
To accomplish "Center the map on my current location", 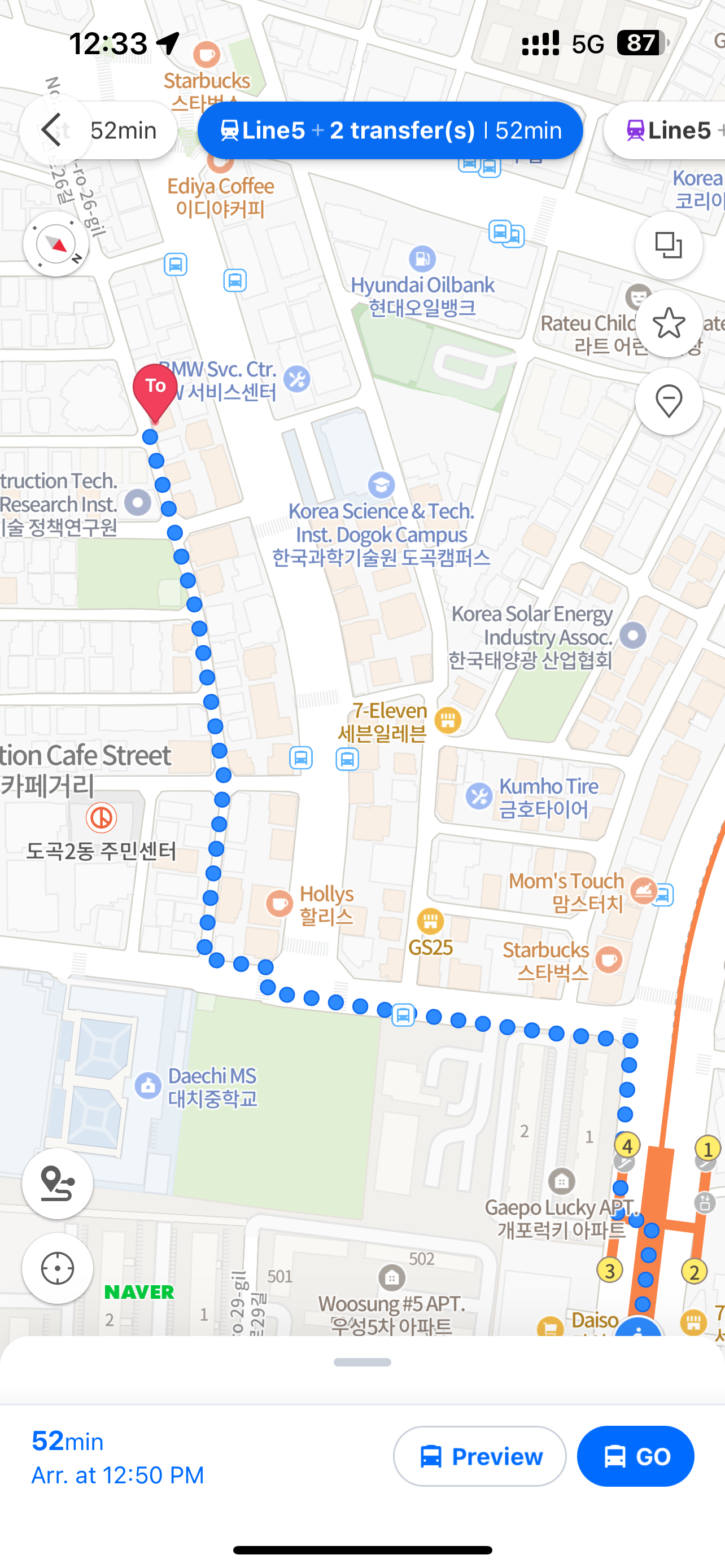I will (57, 1268).
